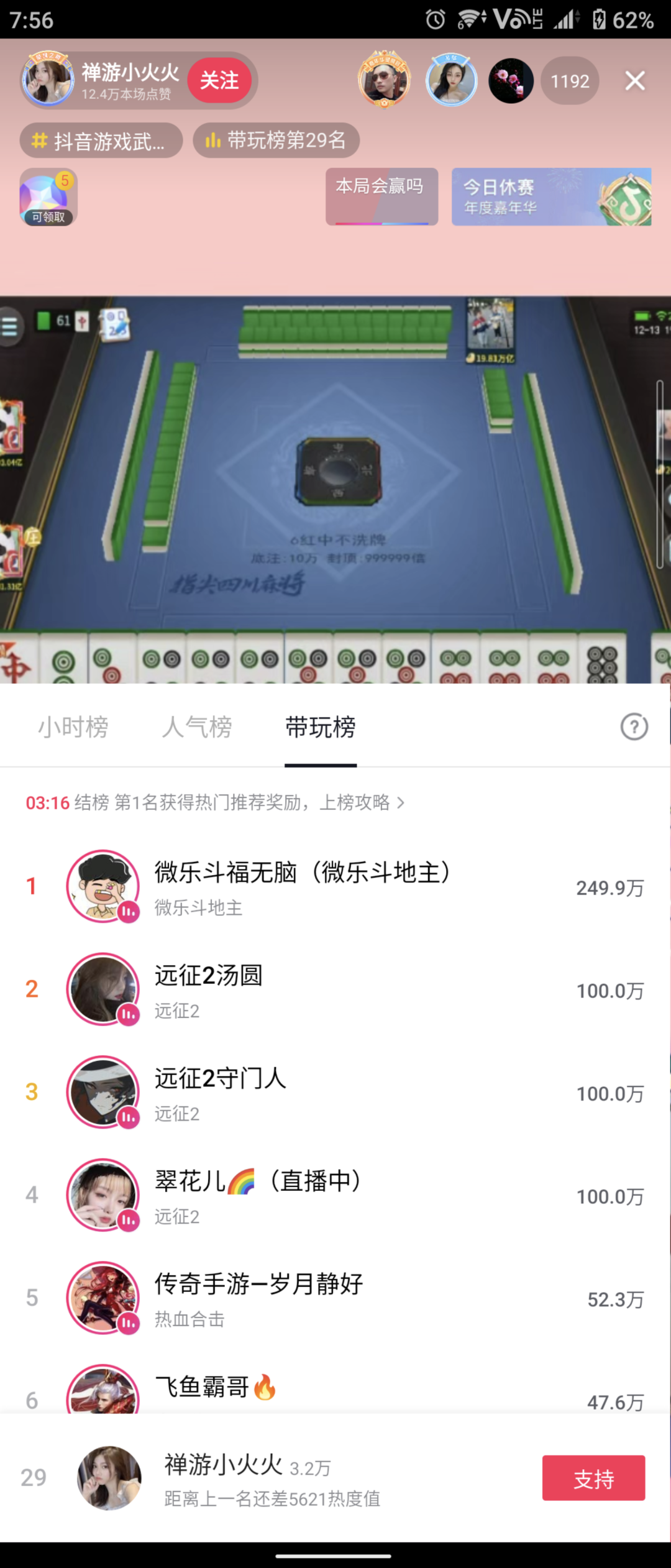The height and width of the screenshot is (1568, 671).
Task: Select the 带玩榜 tab
Action: click(321, 727)
